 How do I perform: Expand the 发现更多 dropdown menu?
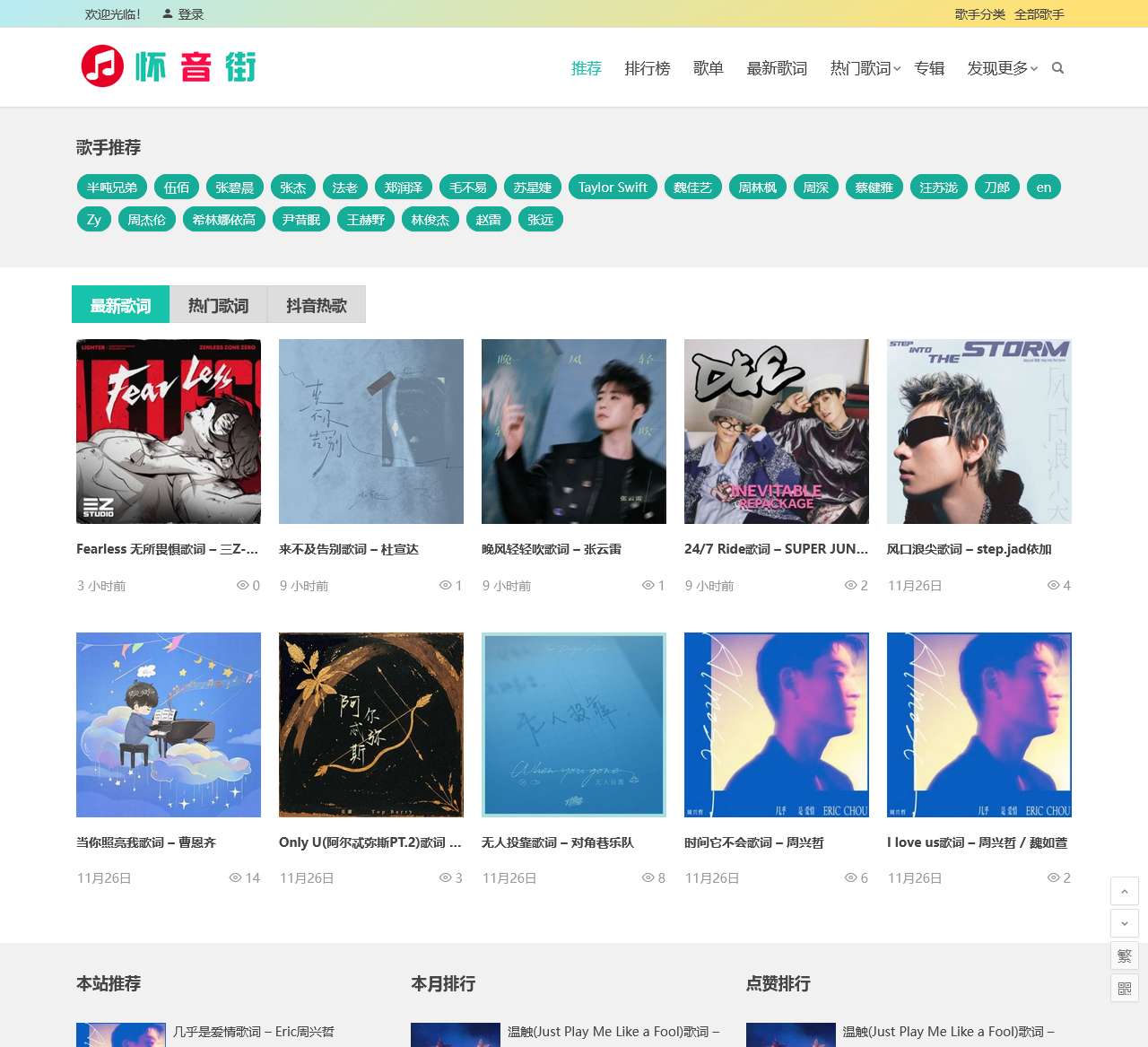tap(1002, 68)
